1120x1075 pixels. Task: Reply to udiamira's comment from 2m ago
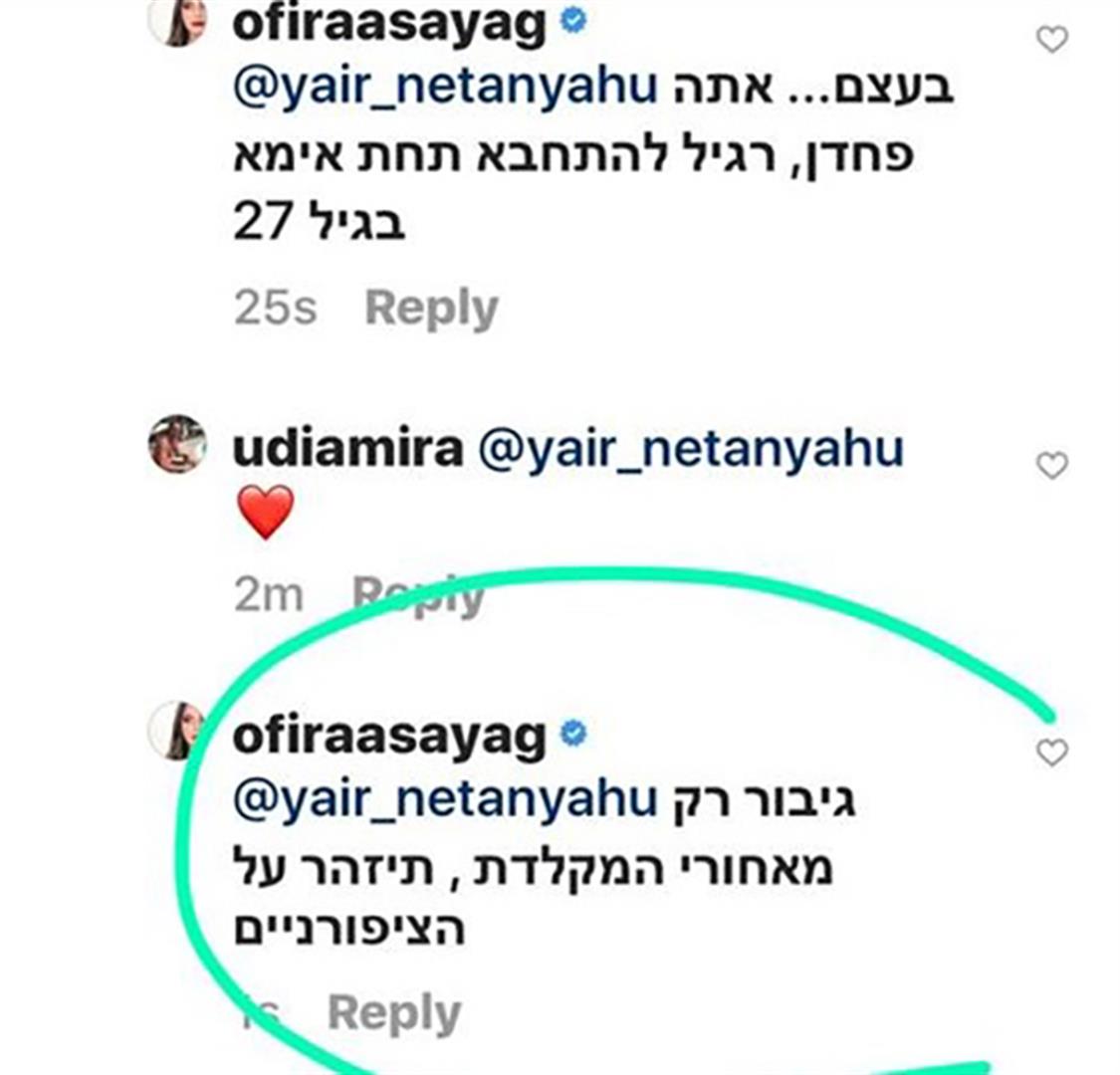tap(418, 596)
